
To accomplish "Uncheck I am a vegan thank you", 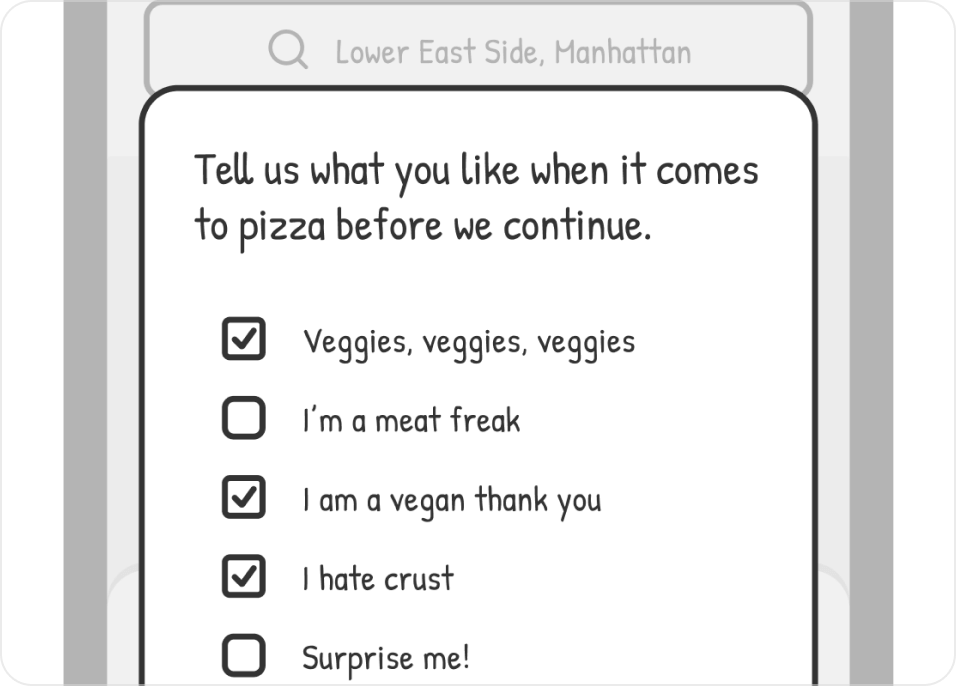I will pos(243,497).
